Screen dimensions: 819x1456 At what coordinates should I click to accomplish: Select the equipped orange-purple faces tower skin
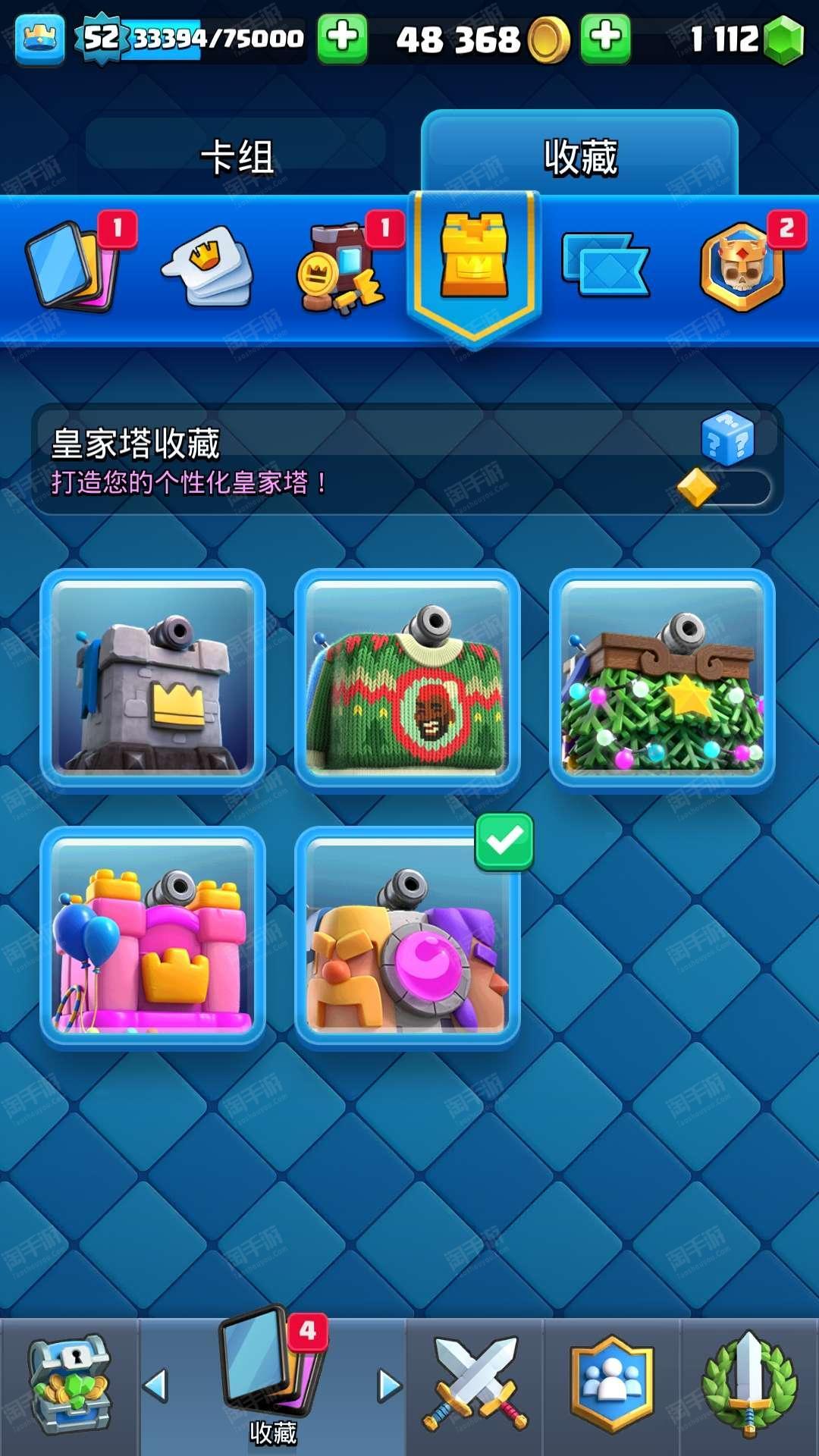[x=407, y=937]
